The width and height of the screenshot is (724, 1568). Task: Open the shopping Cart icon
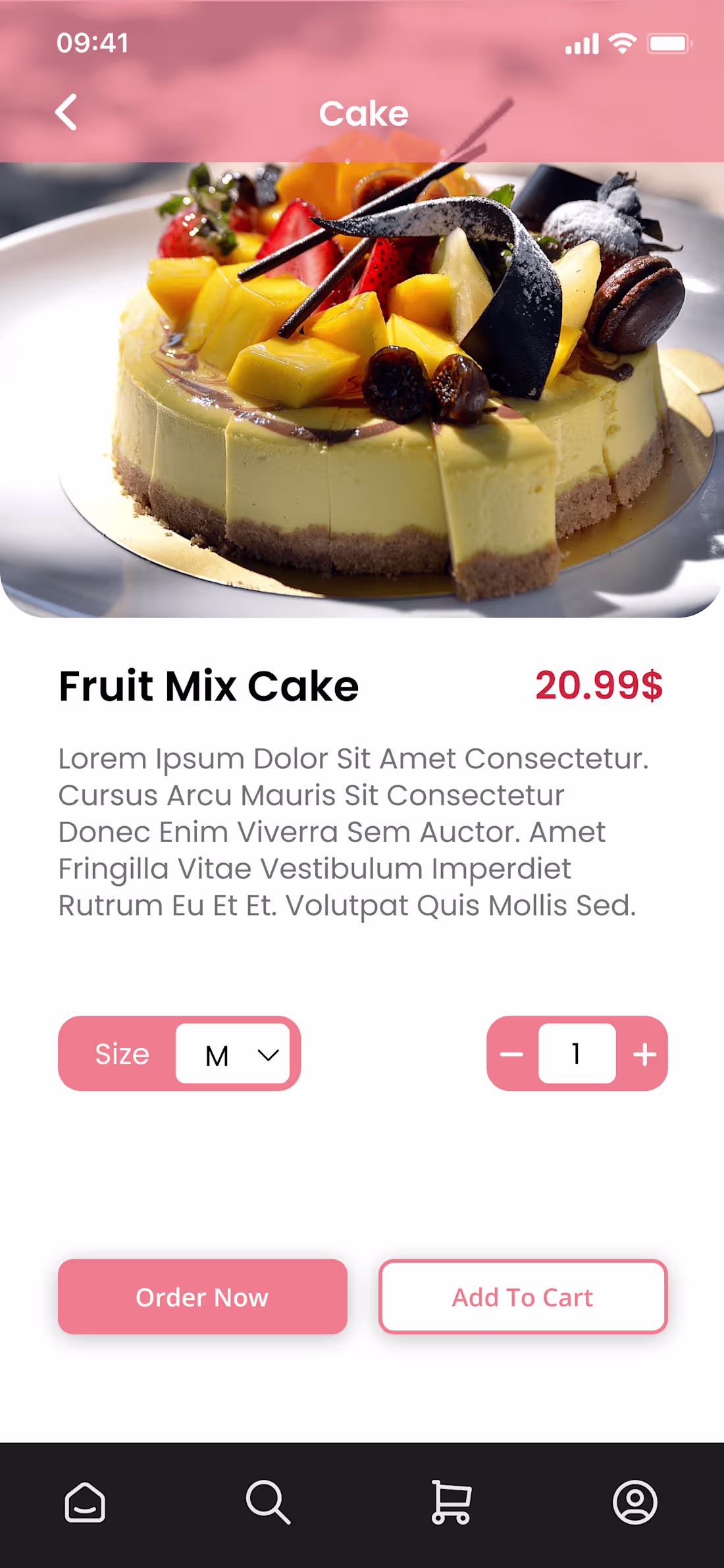coord(451,1503)
